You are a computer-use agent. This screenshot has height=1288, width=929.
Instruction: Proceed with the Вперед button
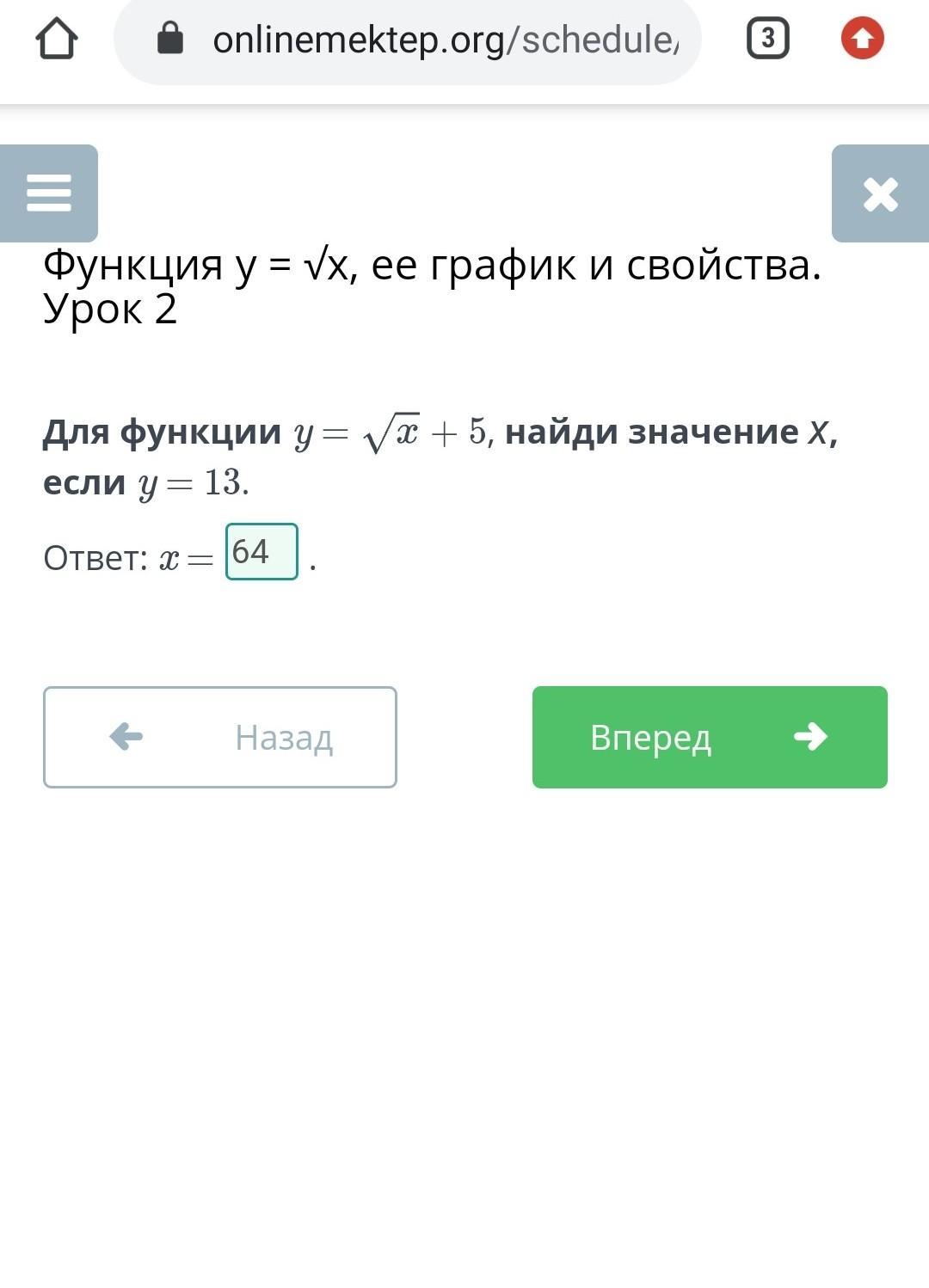point(710,737)
